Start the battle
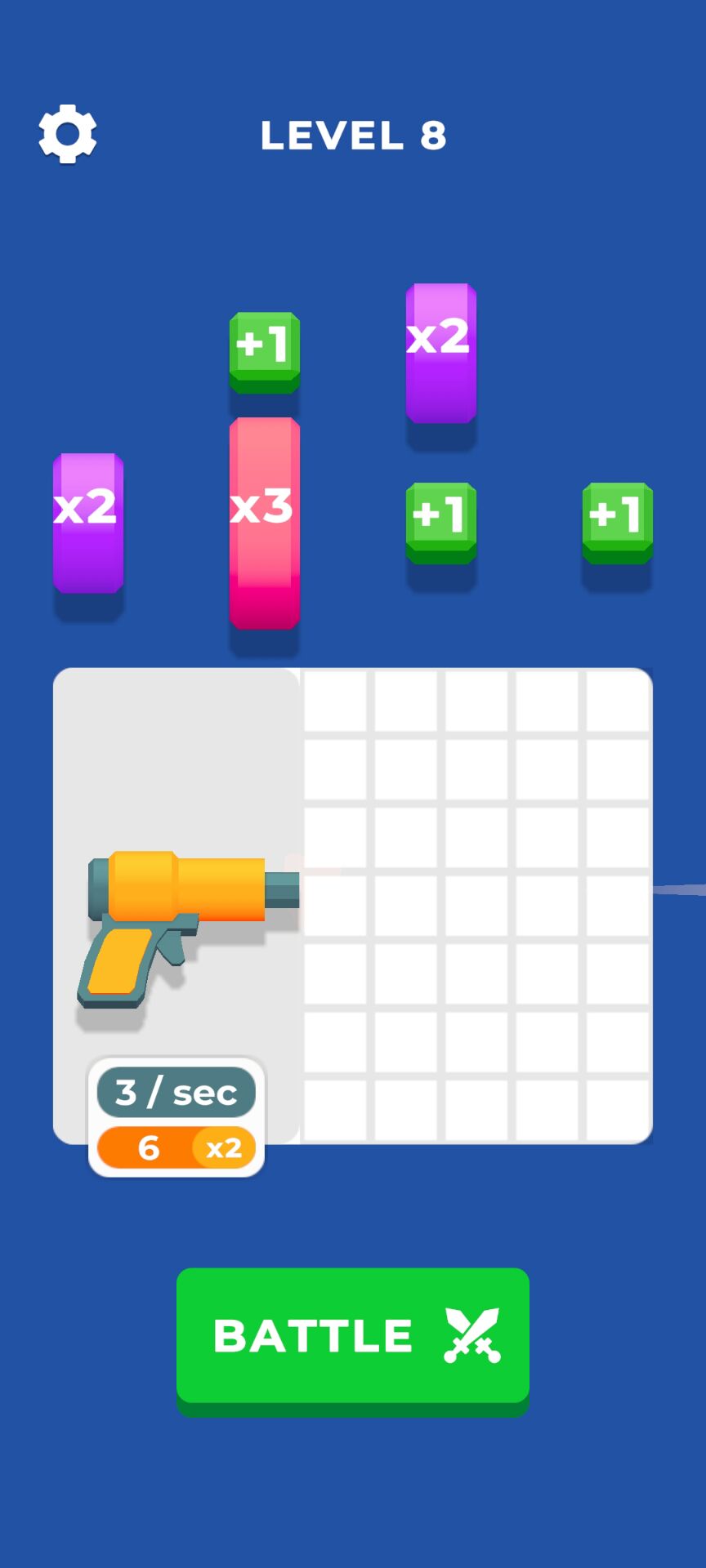Image resolution: width=706 pixels, height=1568 pixels. [352, 1335]
